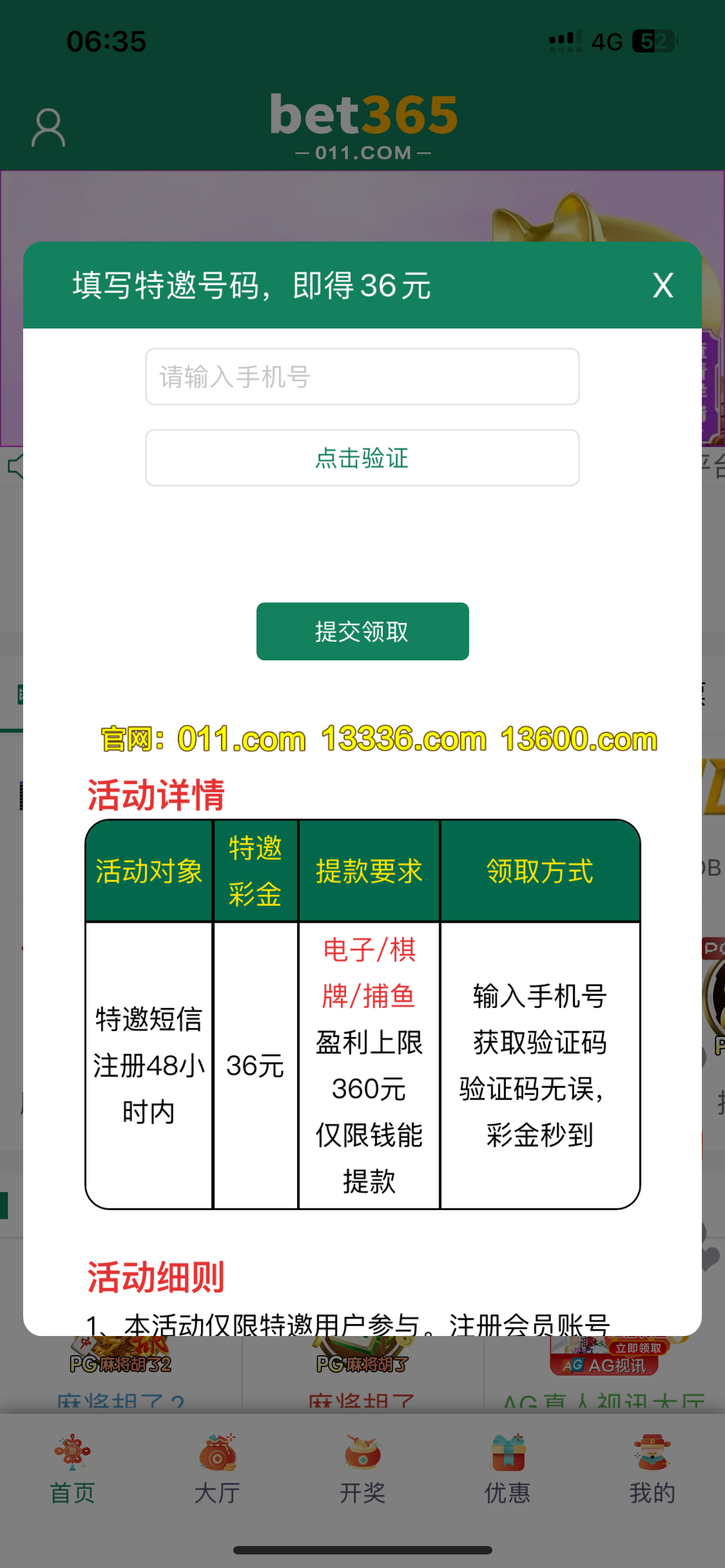Close the invite code dialog
This screenshot has height=1568, width=725.
click(x=662, y=285)
